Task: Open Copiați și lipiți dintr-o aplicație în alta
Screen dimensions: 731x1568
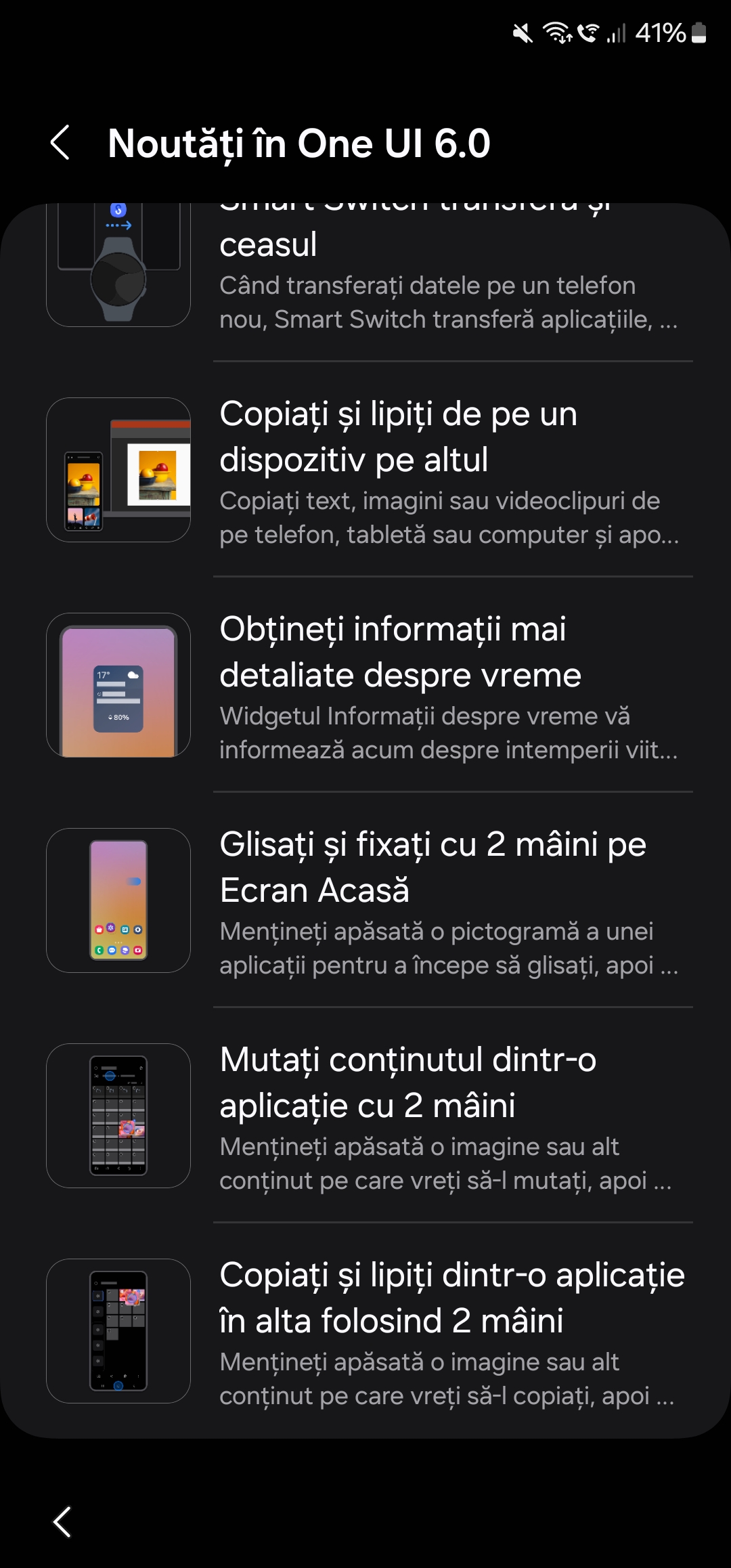Action: [x=447, y=1332]
